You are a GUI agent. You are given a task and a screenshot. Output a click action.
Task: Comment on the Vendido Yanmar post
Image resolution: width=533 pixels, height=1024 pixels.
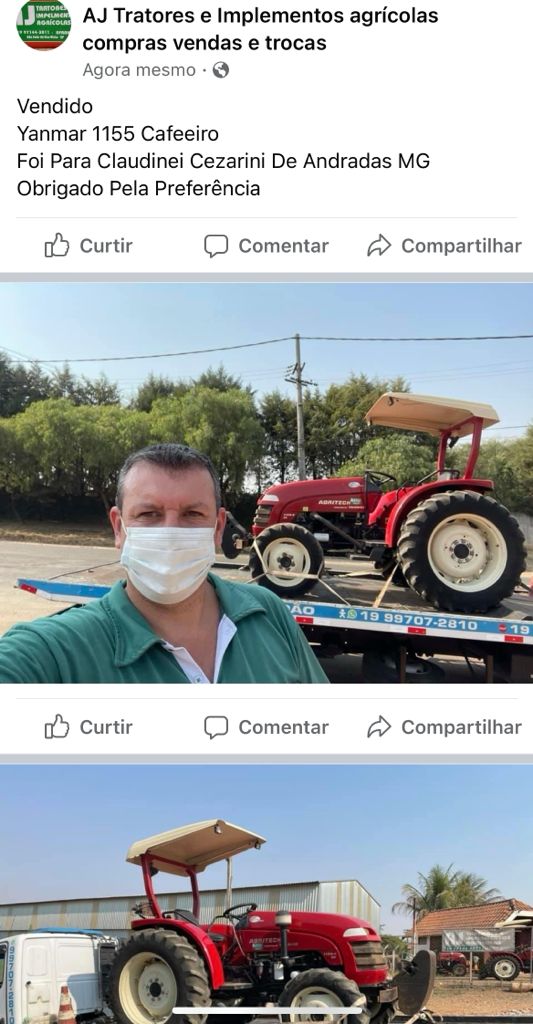(x=266, y=246)
